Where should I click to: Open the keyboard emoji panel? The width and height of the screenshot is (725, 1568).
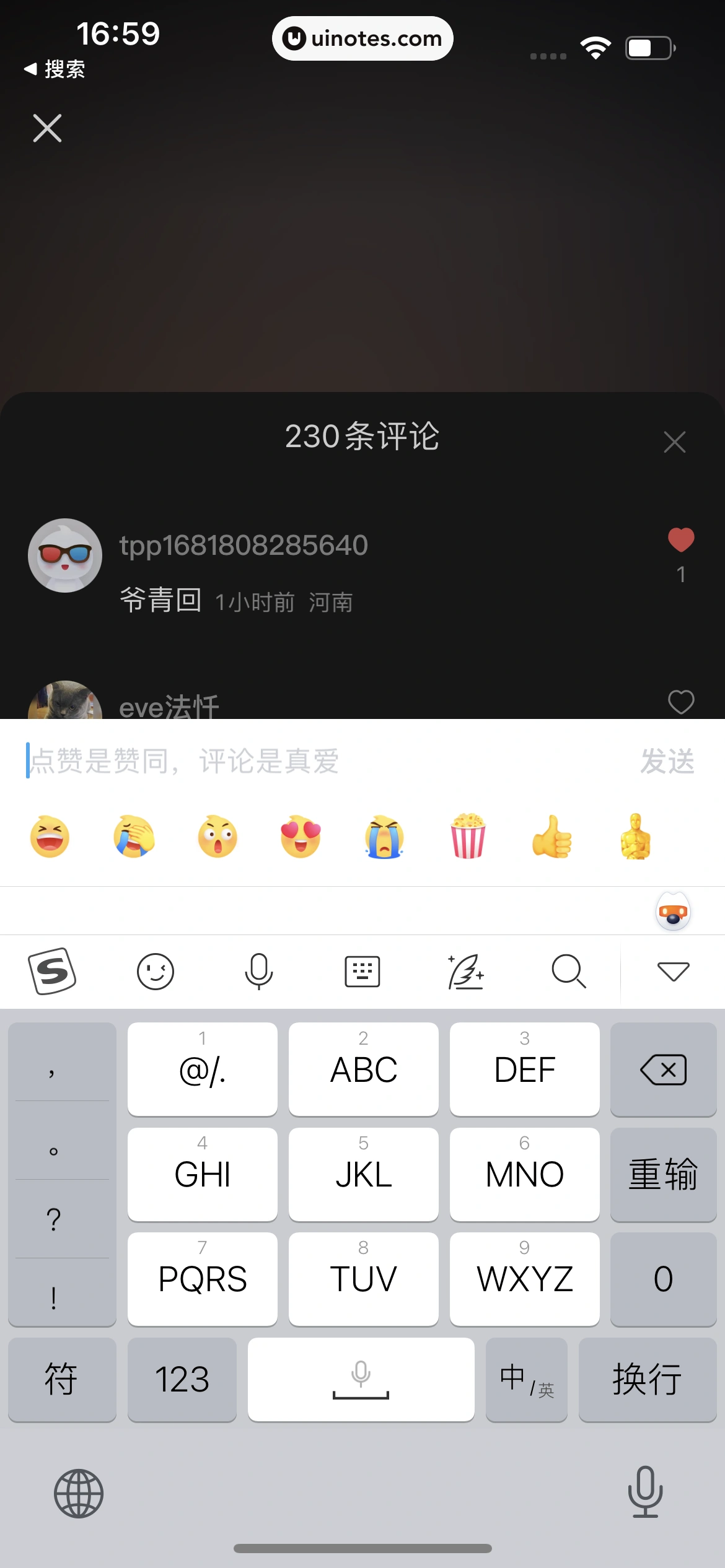(x=155, y=971)
